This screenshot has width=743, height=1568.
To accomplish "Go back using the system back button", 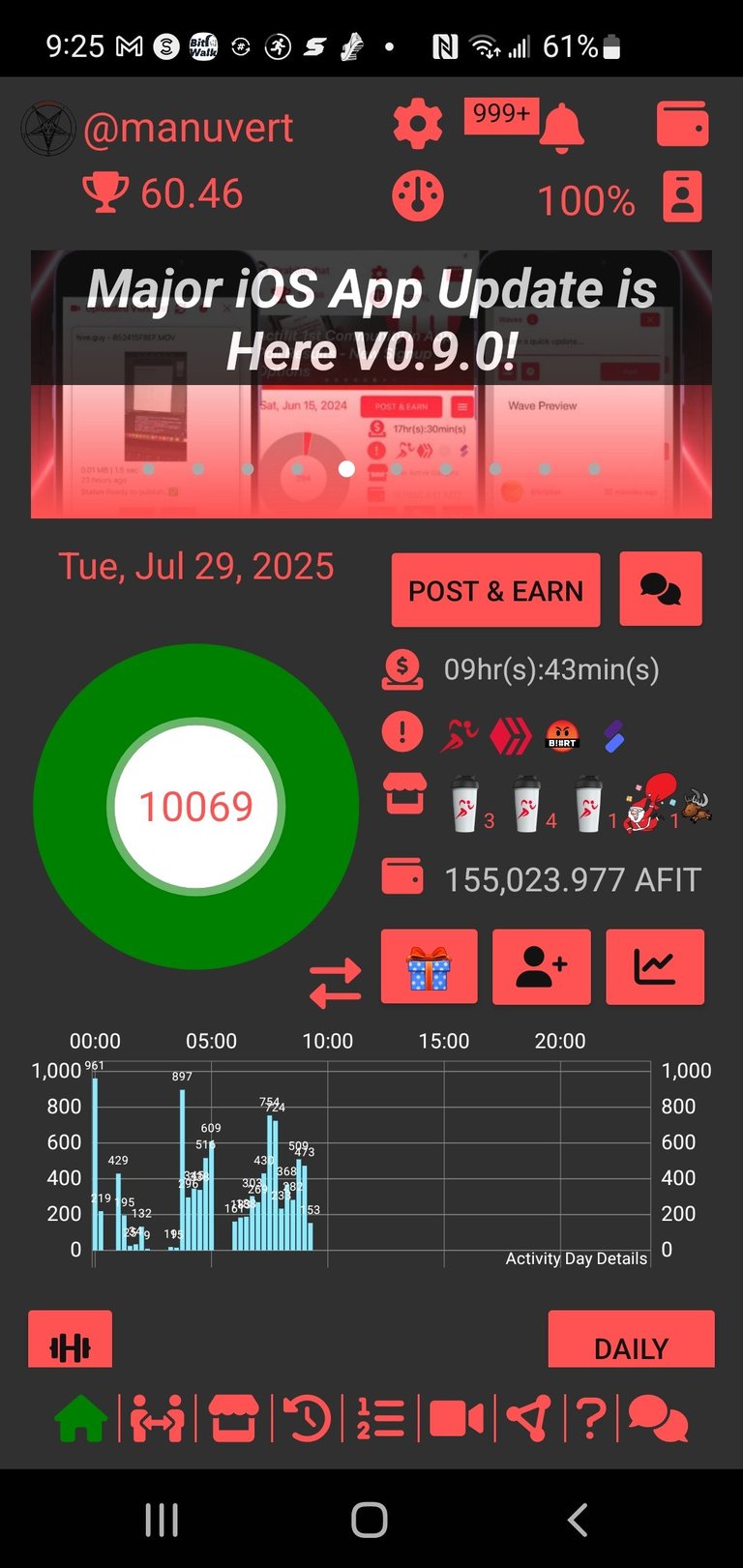I will pos(578,1520).
